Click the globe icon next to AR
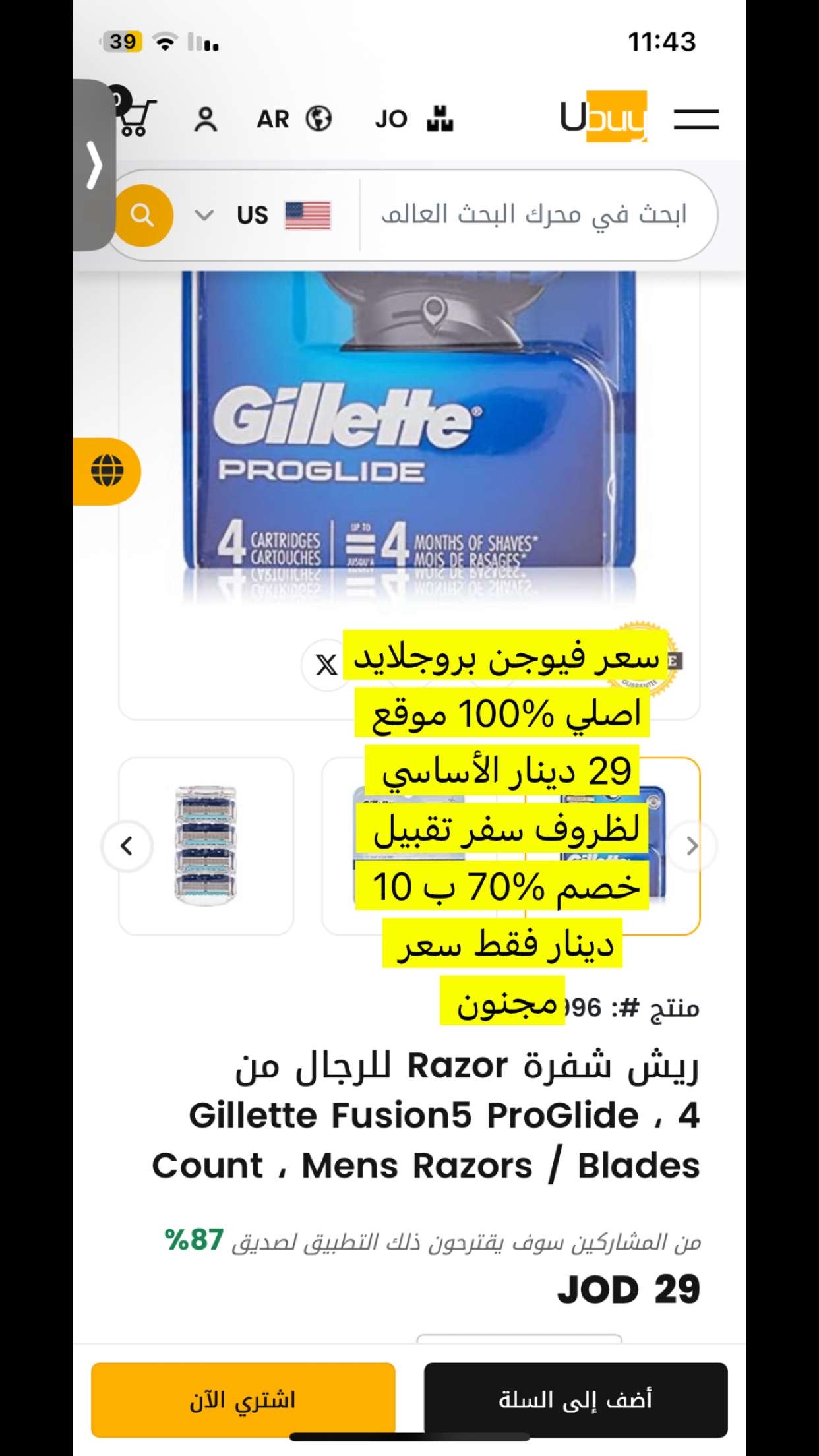 (x=319, y=119)
